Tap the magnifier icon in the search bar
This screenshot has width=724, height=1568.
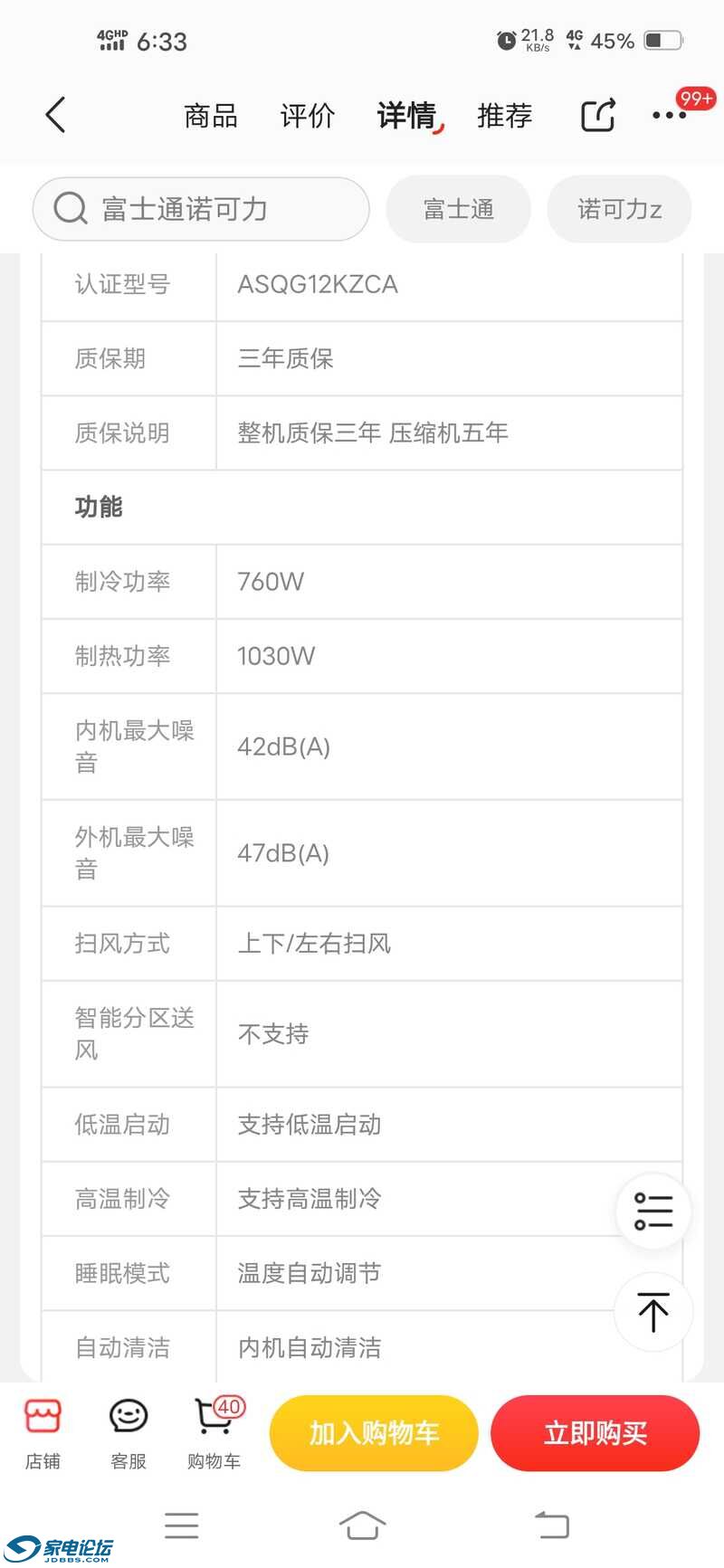click(x=70, y=209)
